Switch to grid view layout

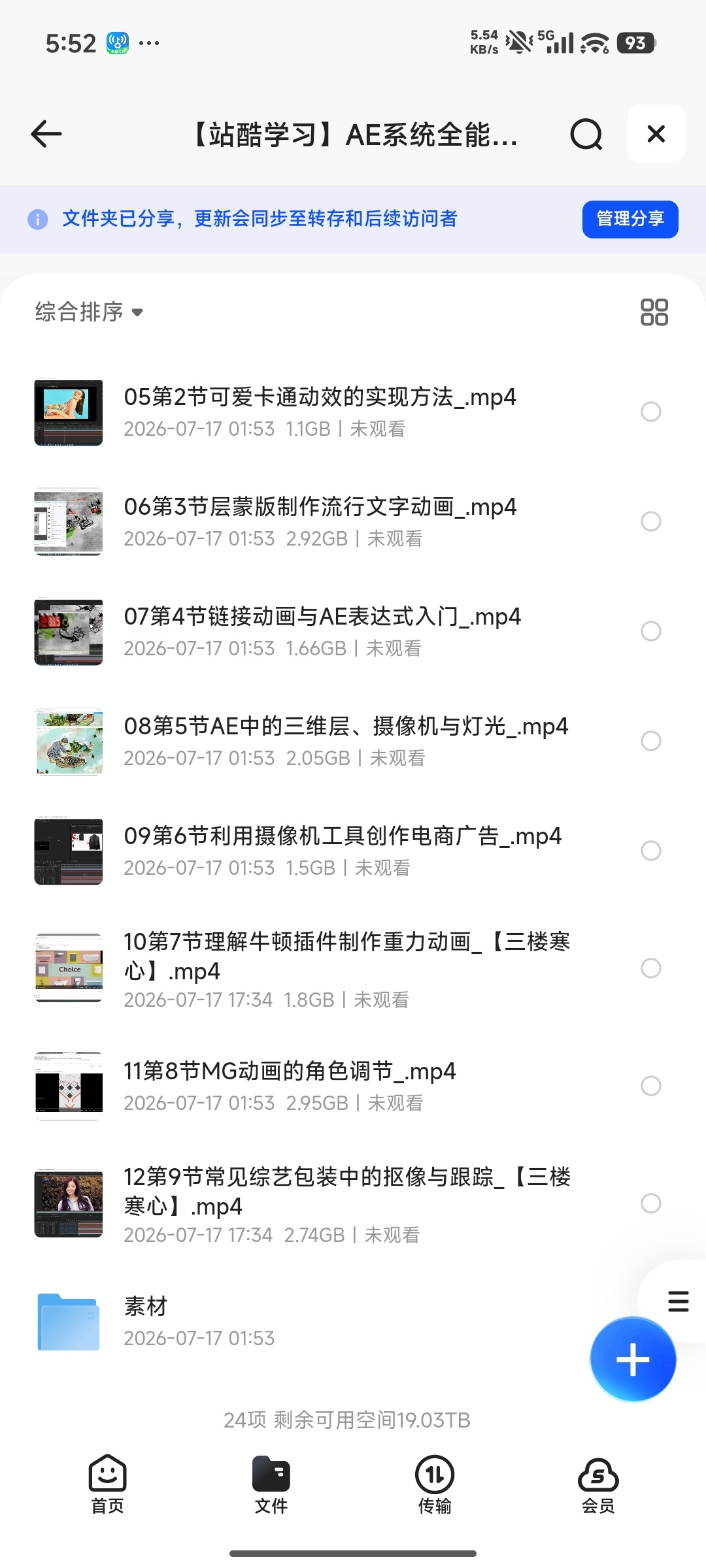point(654,312)
